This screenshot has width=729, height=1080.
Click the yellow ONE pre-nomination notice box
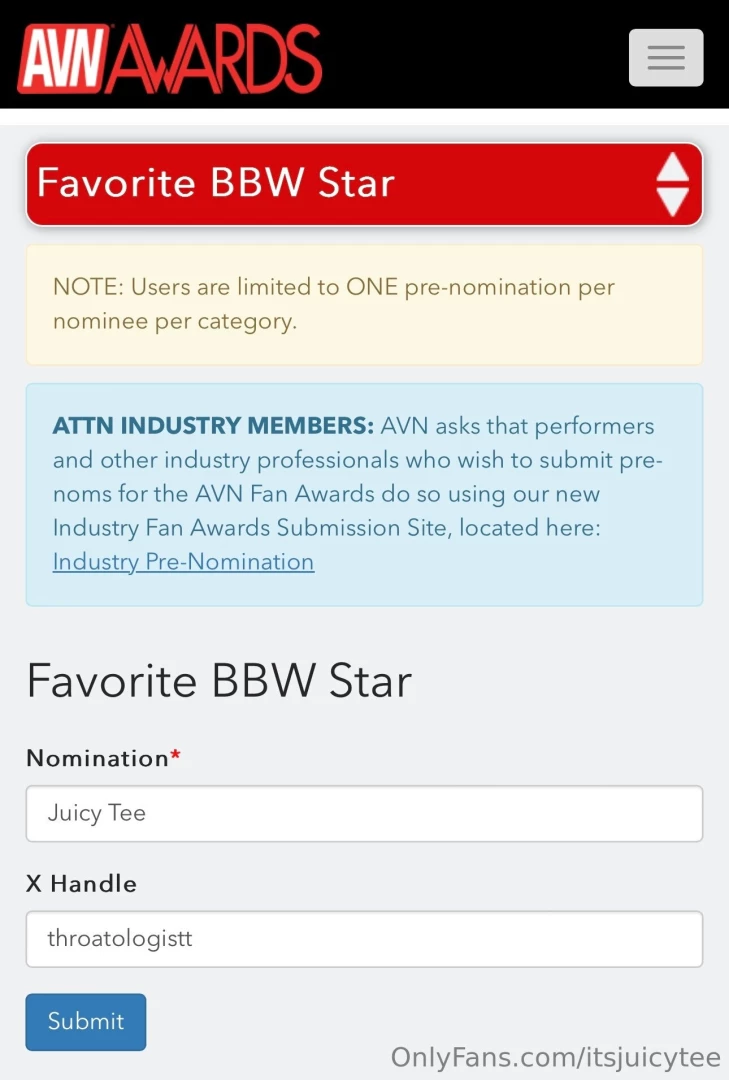click(x=364, y=304)
